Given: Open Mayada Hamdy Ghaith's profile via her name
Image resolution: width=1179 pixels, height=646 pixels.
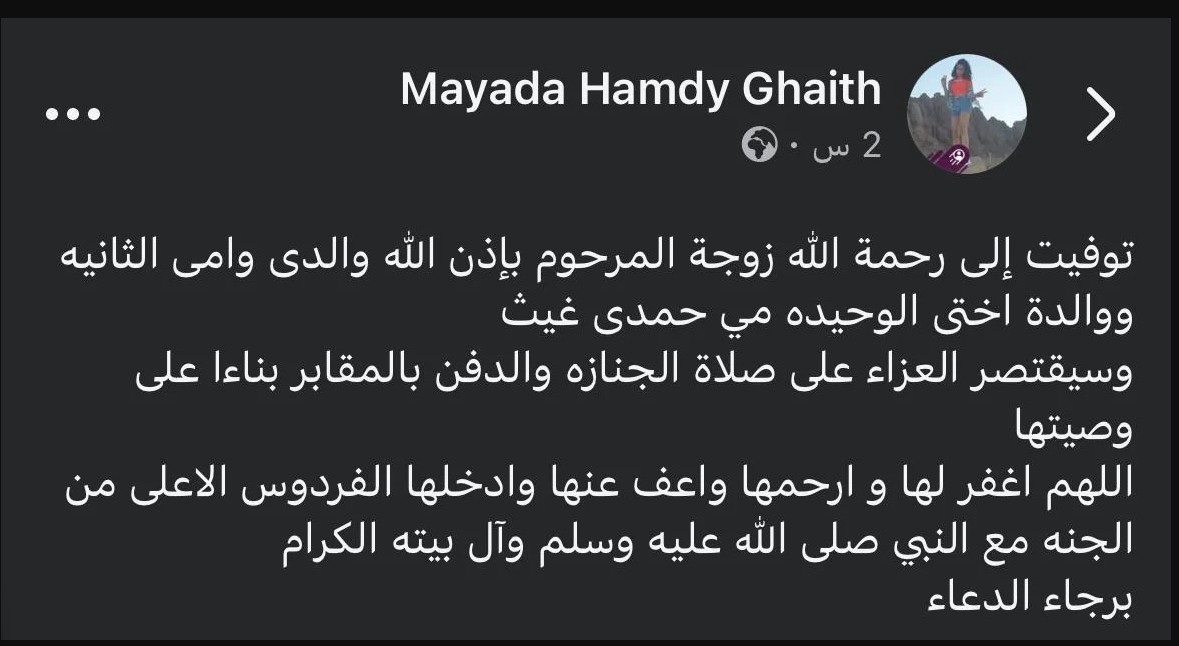Looking at the screenshot, I should coord(640,90).
